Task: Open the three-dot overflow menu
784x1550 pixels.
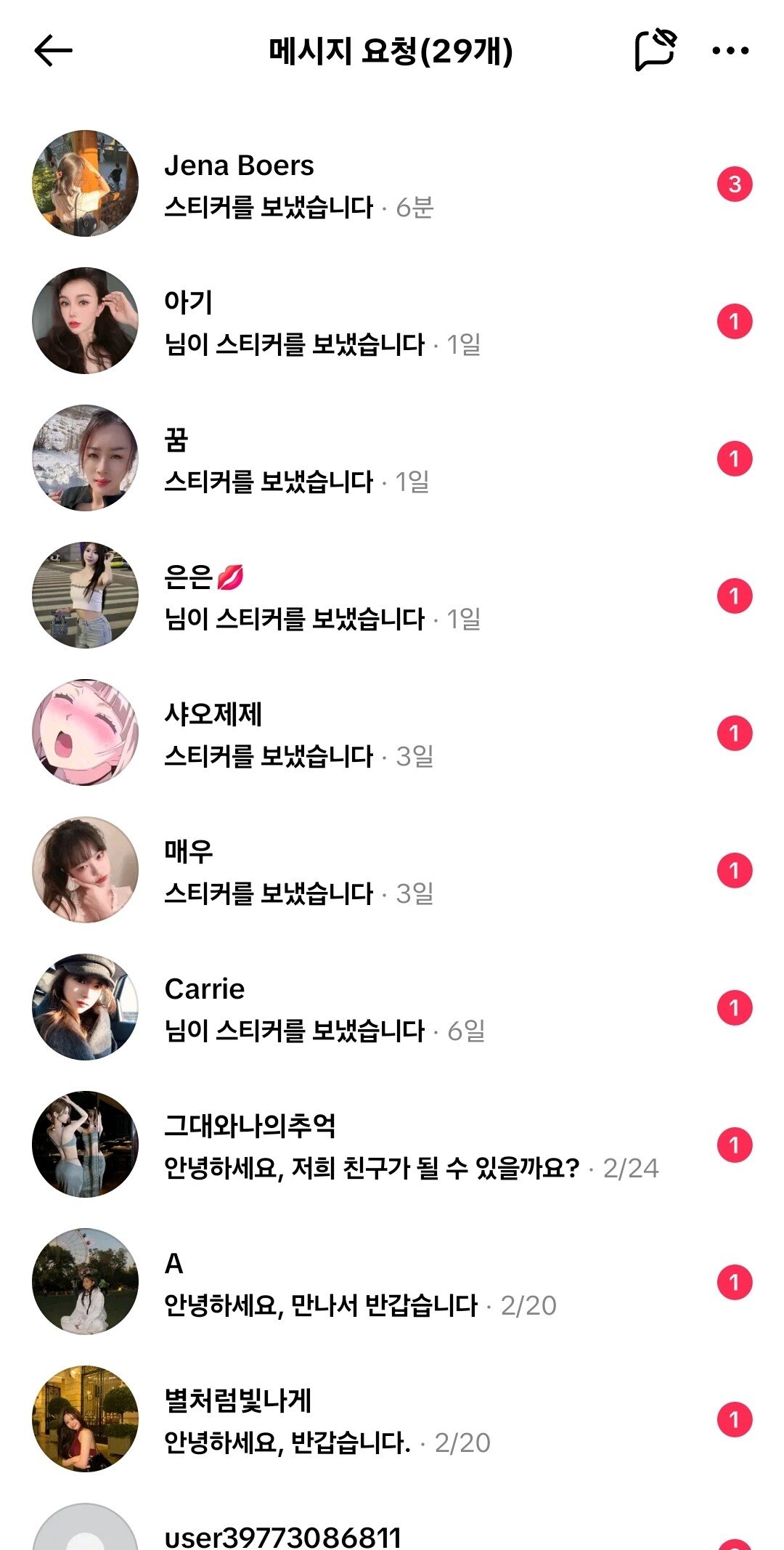Action: coord(730,51)
